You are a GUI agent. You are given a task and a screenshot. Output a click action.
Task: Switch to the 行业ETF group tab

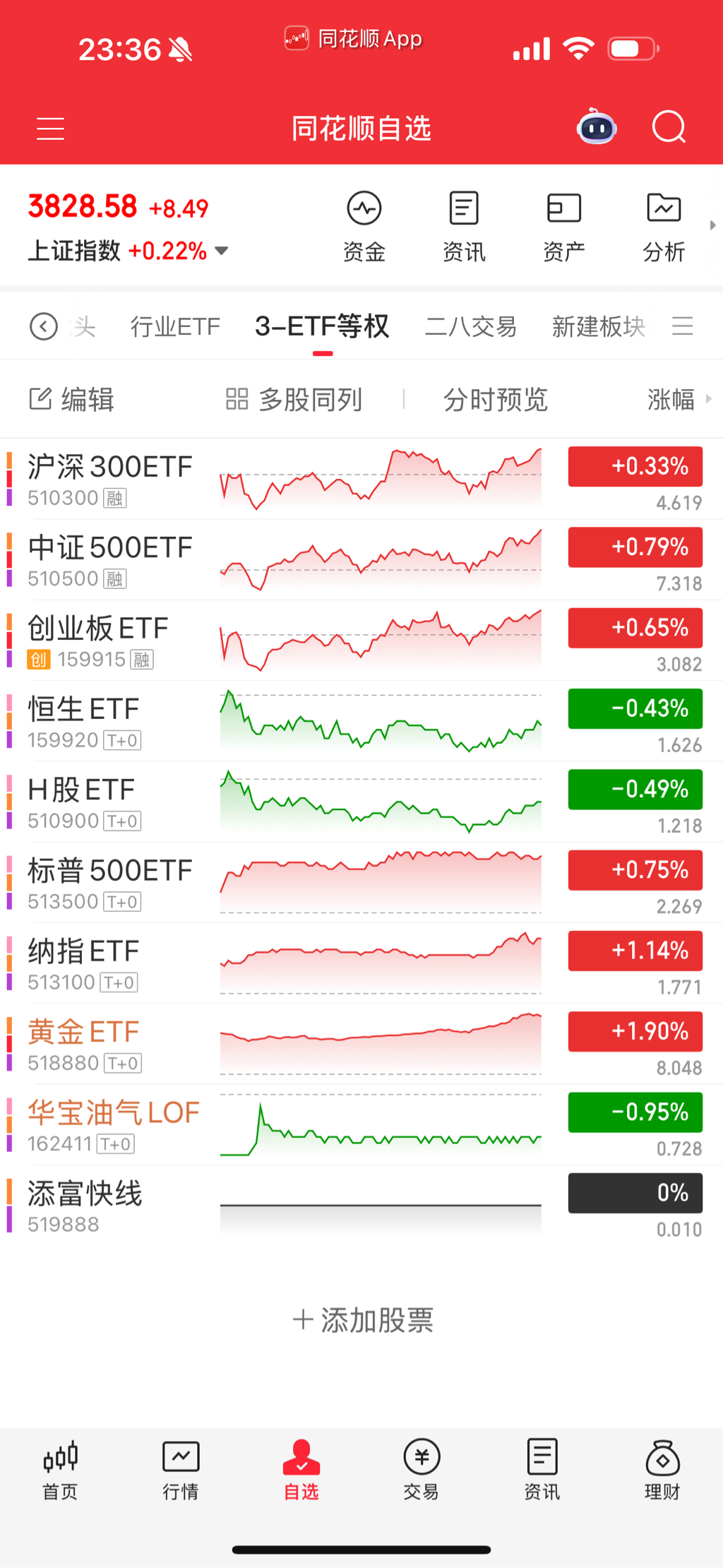pos(175,326)
